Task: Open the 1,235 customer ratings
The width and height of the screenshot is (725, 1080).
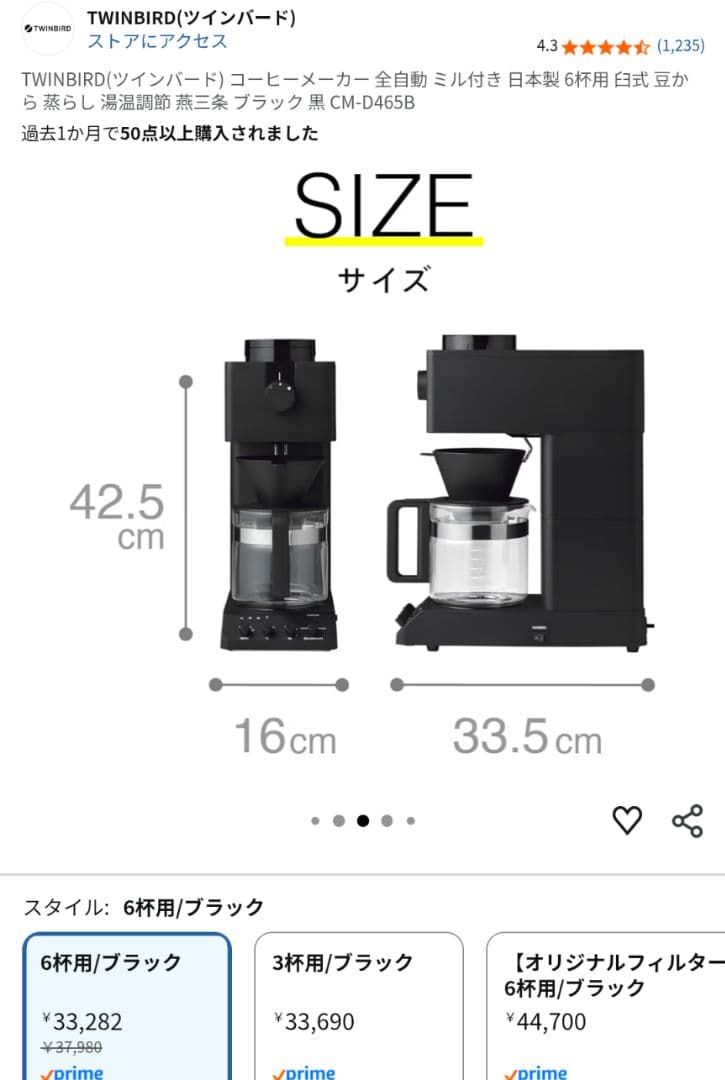Action: coord(681,45)
